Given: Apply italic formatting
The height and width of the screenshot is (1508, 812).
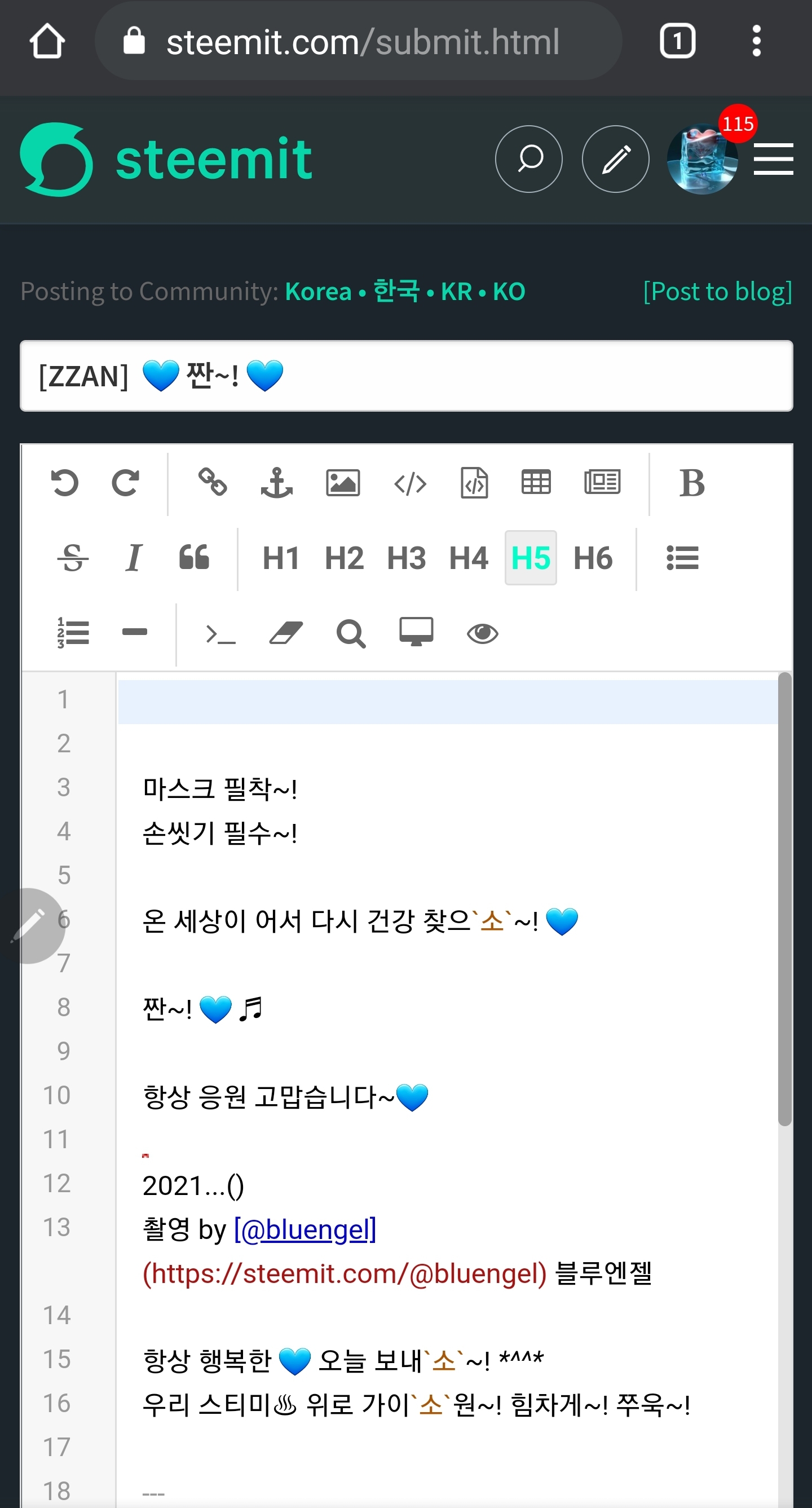Looking at the screenshot, I should coord(134,557).
